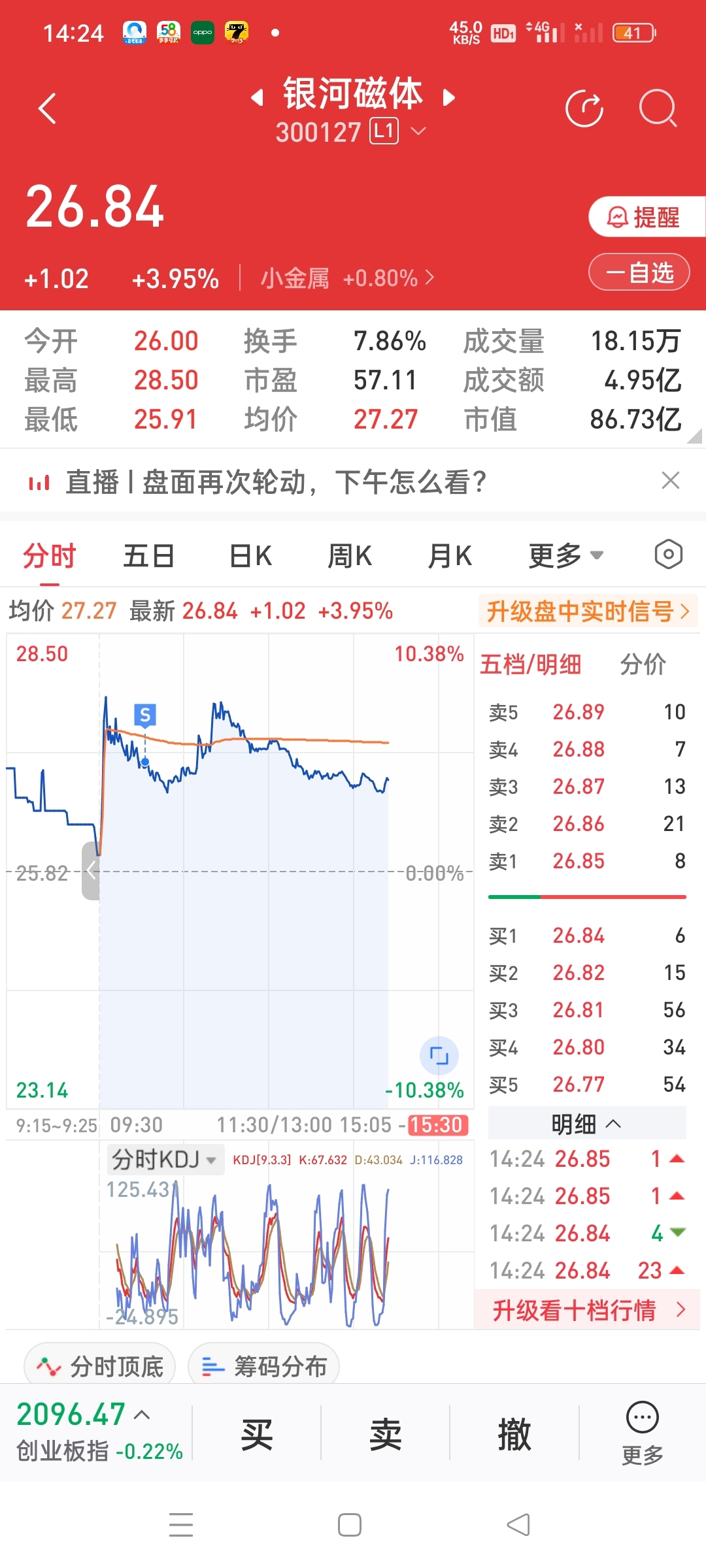Change indicator via 分时KDJ dropdown

point(165,1160)
